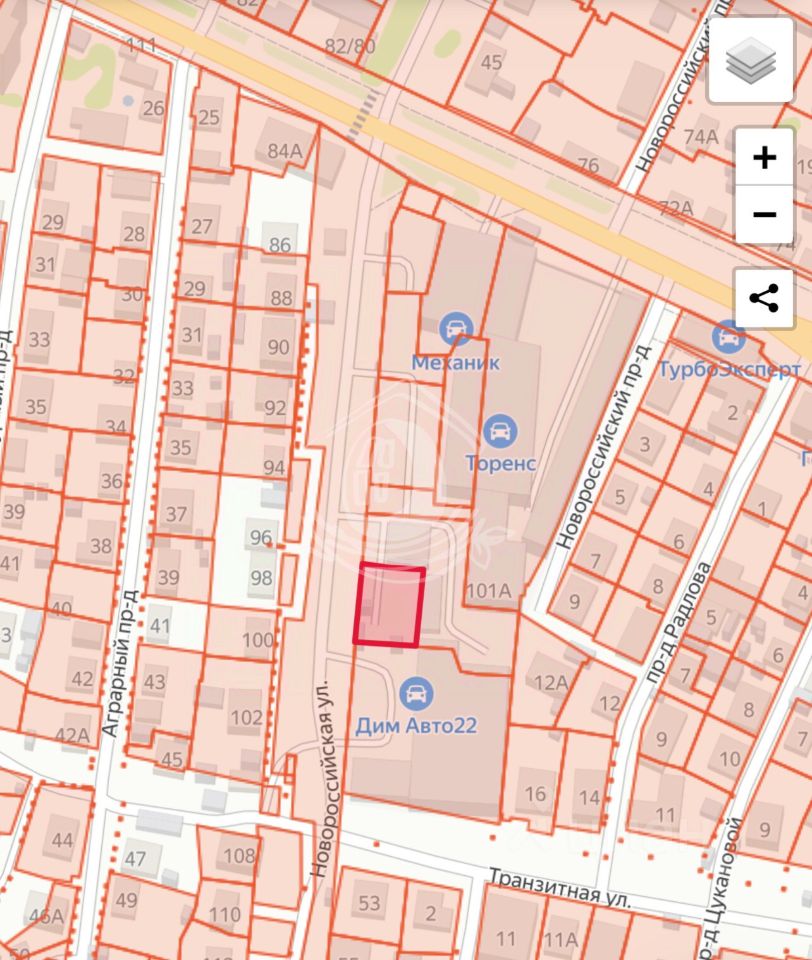Share this map location
The width and height of the screenshot is (812, 960).
tap(764, 298)
